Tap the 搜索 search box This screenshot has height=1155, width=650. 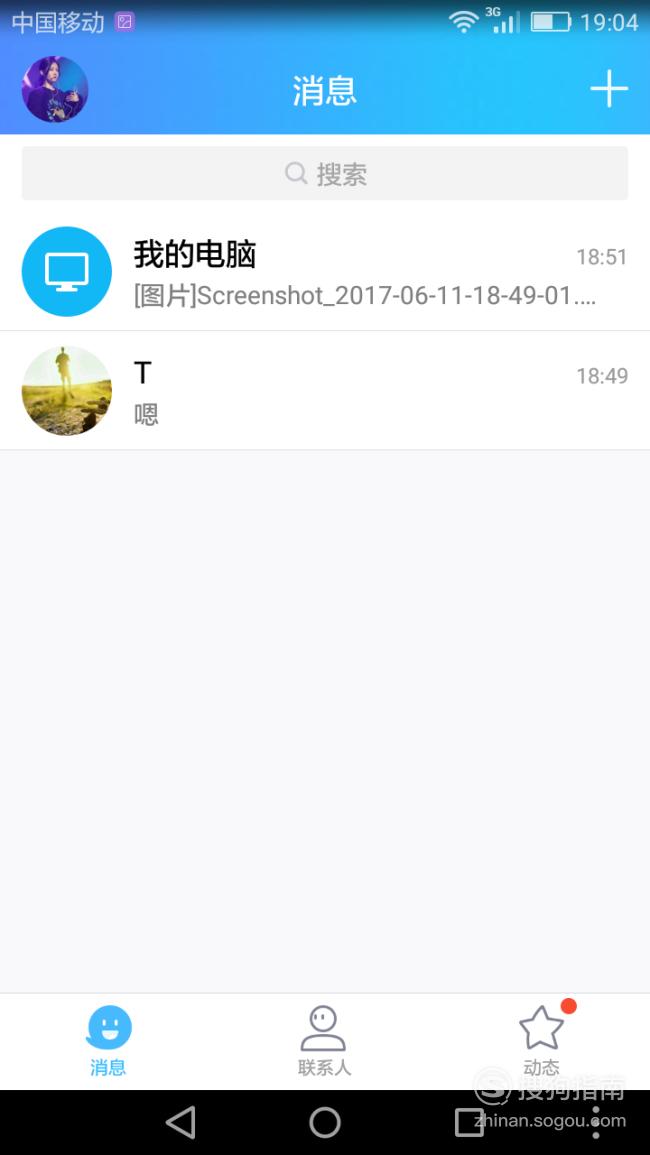point(325,173)
